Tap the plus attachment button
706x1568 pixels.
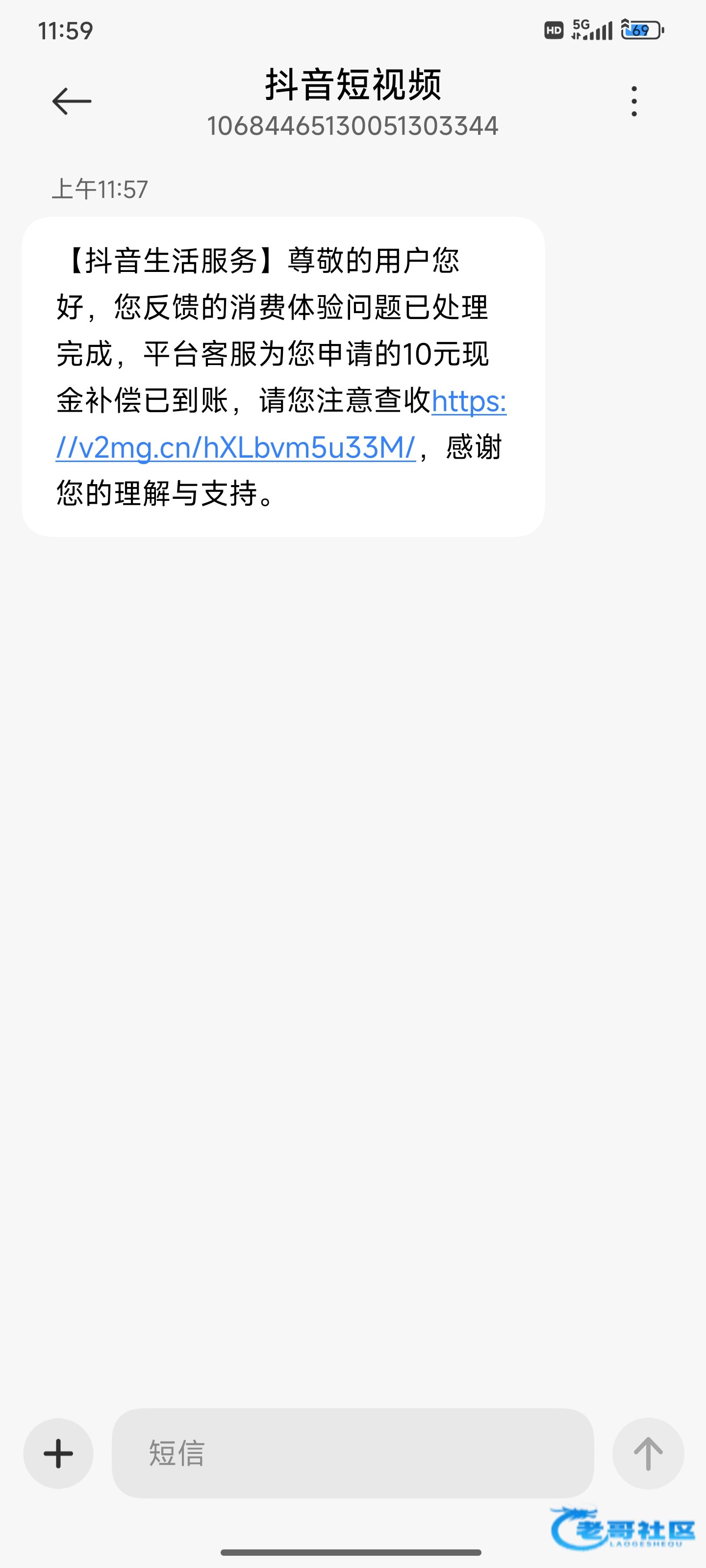(x=58, y=1453)
